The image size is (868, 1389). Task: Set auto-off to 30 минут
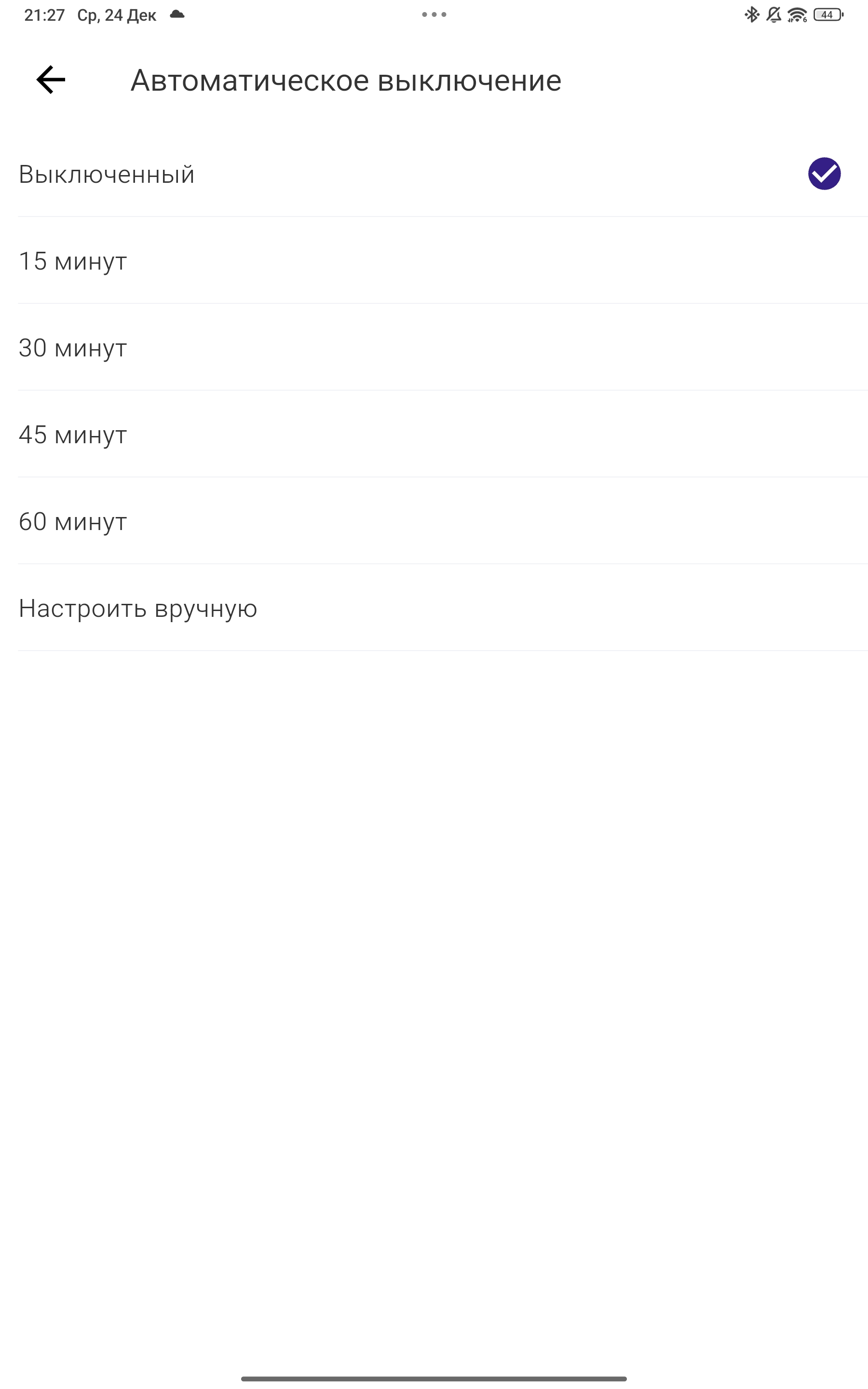pos(73,348)
